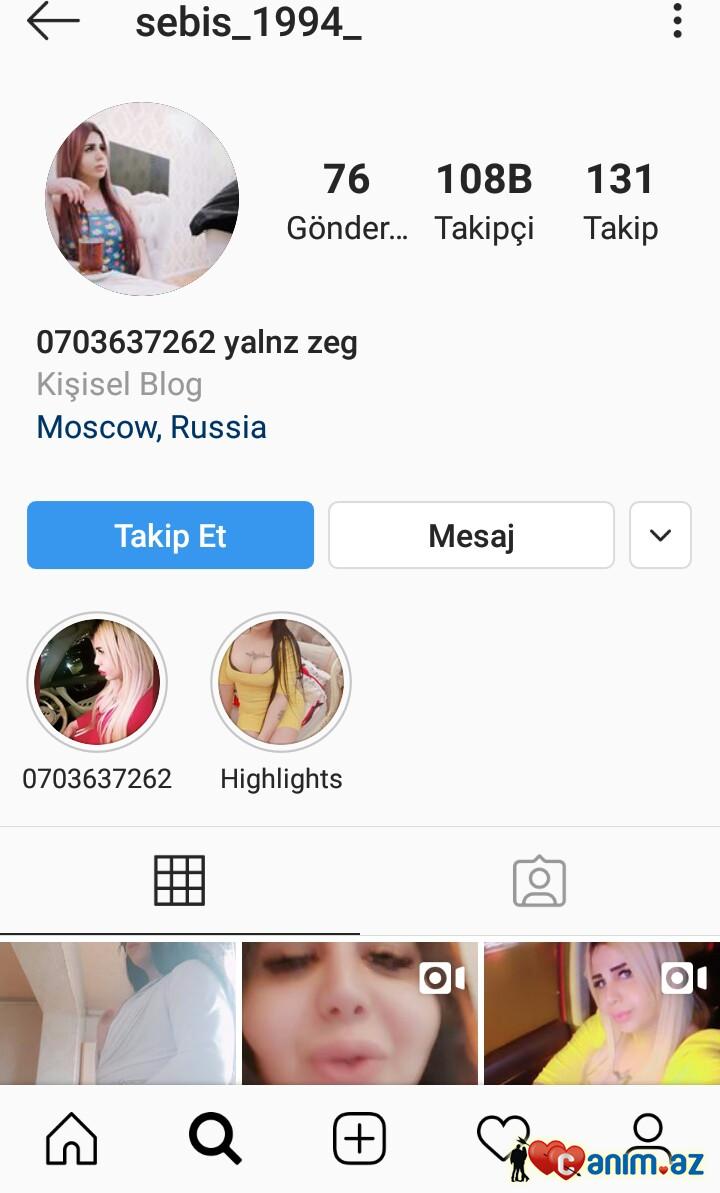Go to the Home feed
Image resolution: width=720 pixels, height=1193 pixels.
point(72,1139)
